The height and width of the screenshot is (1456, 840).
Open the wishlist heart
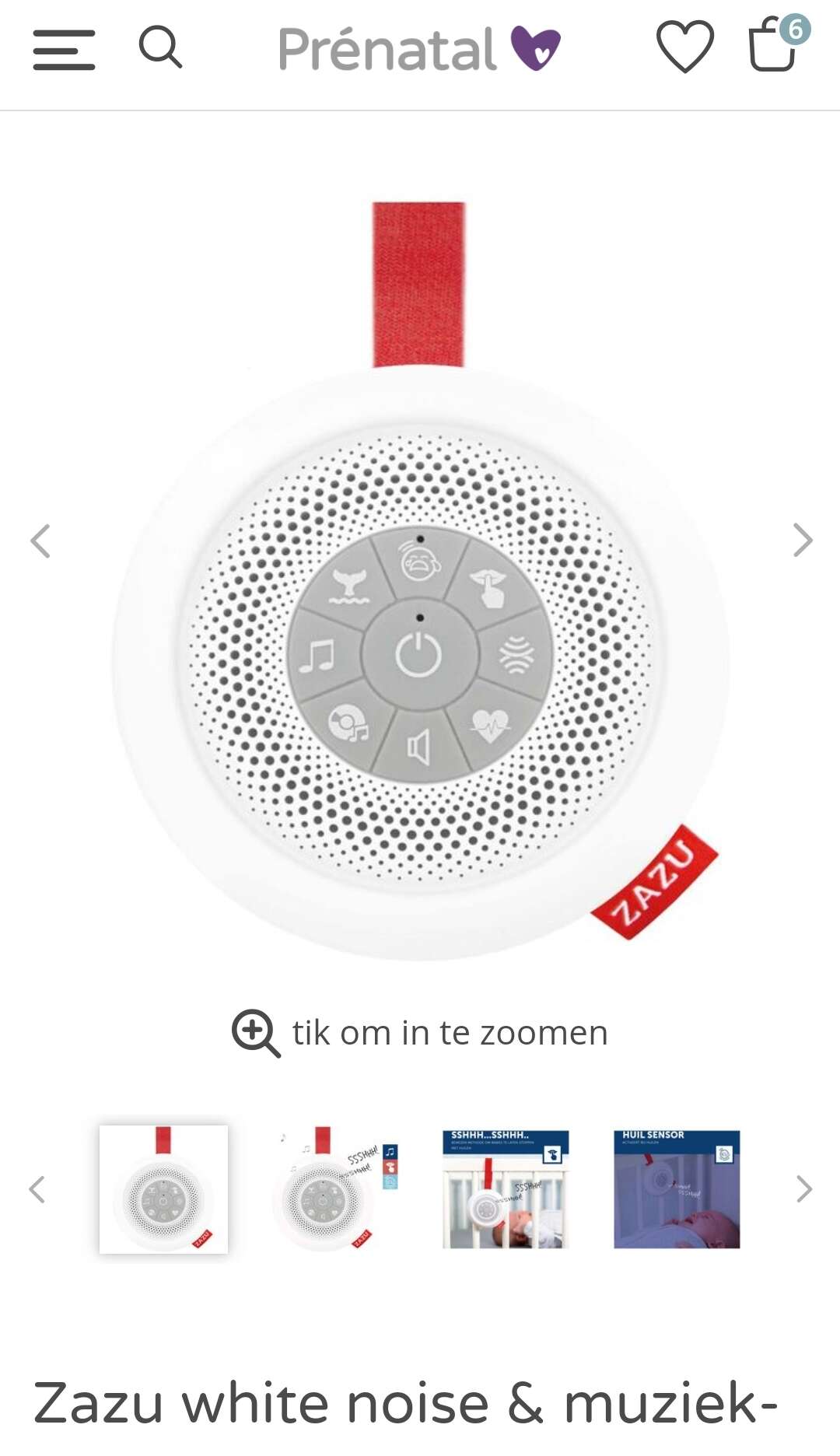tap(685, 47)
